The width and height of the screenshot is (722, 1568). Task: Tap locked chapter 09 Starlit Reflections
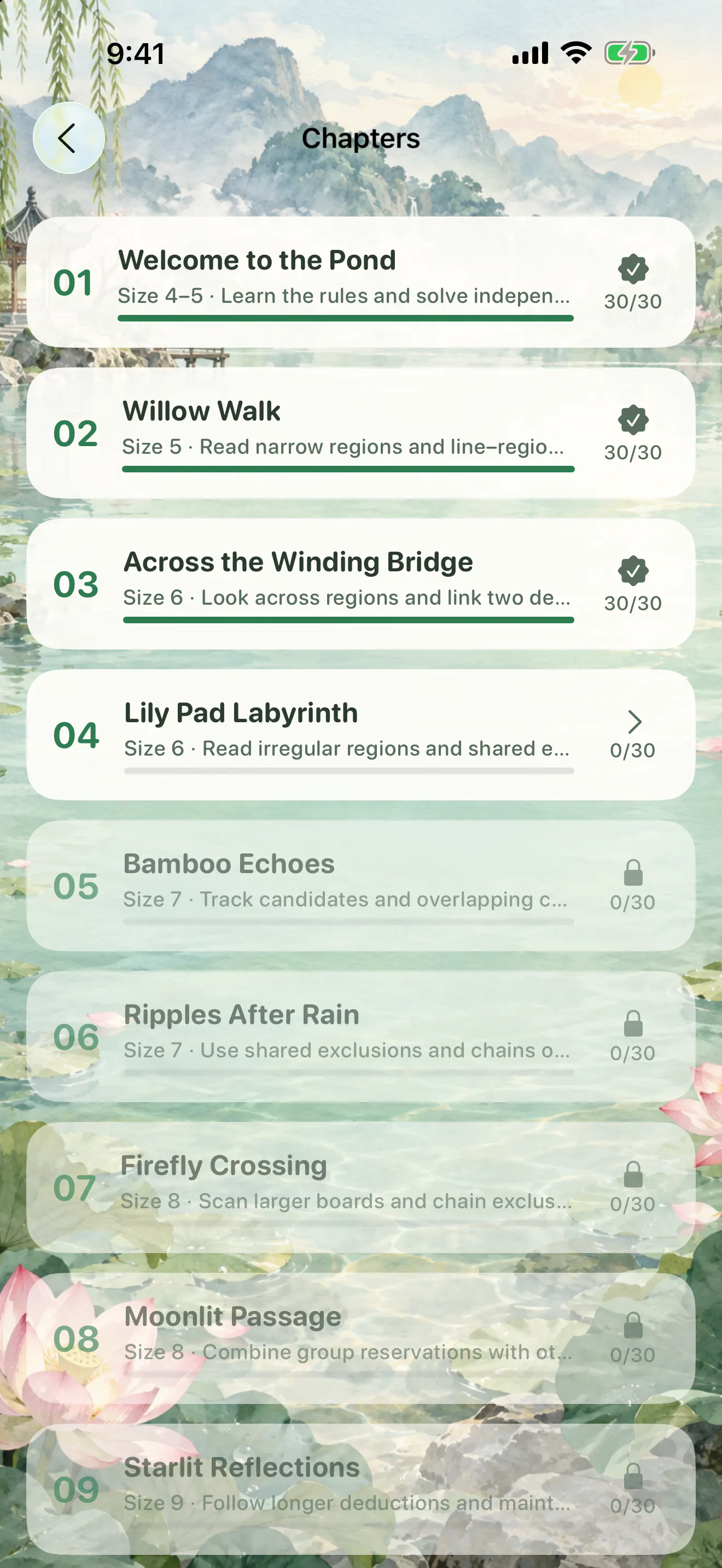point(361,1490)
